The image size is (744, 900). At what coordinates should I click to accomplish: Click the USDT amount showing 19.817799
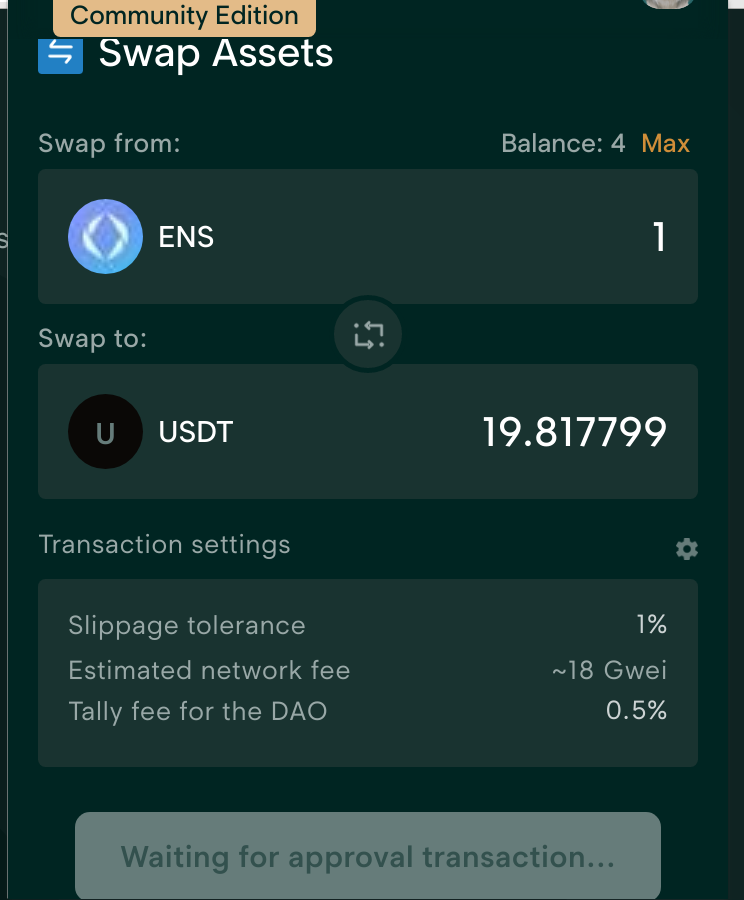[574, 431]
